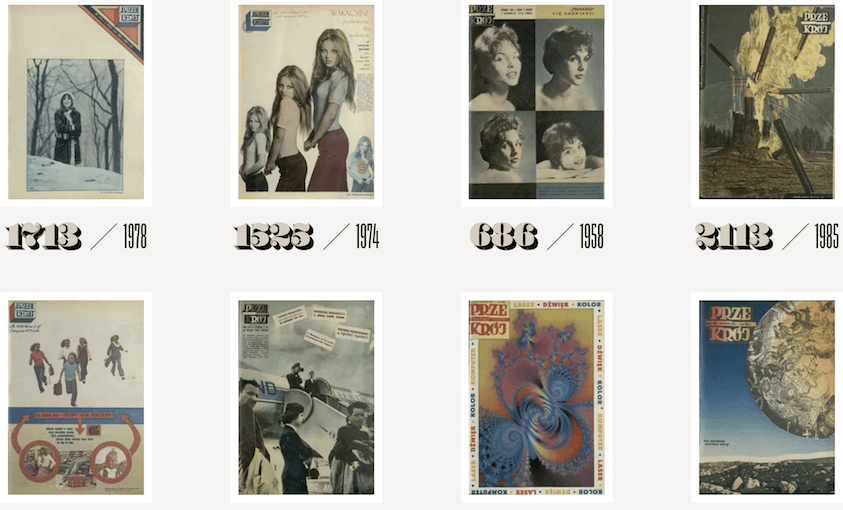Open the colorful fractal Laser Dźwięk Kolor cover

tap(536, 397)
